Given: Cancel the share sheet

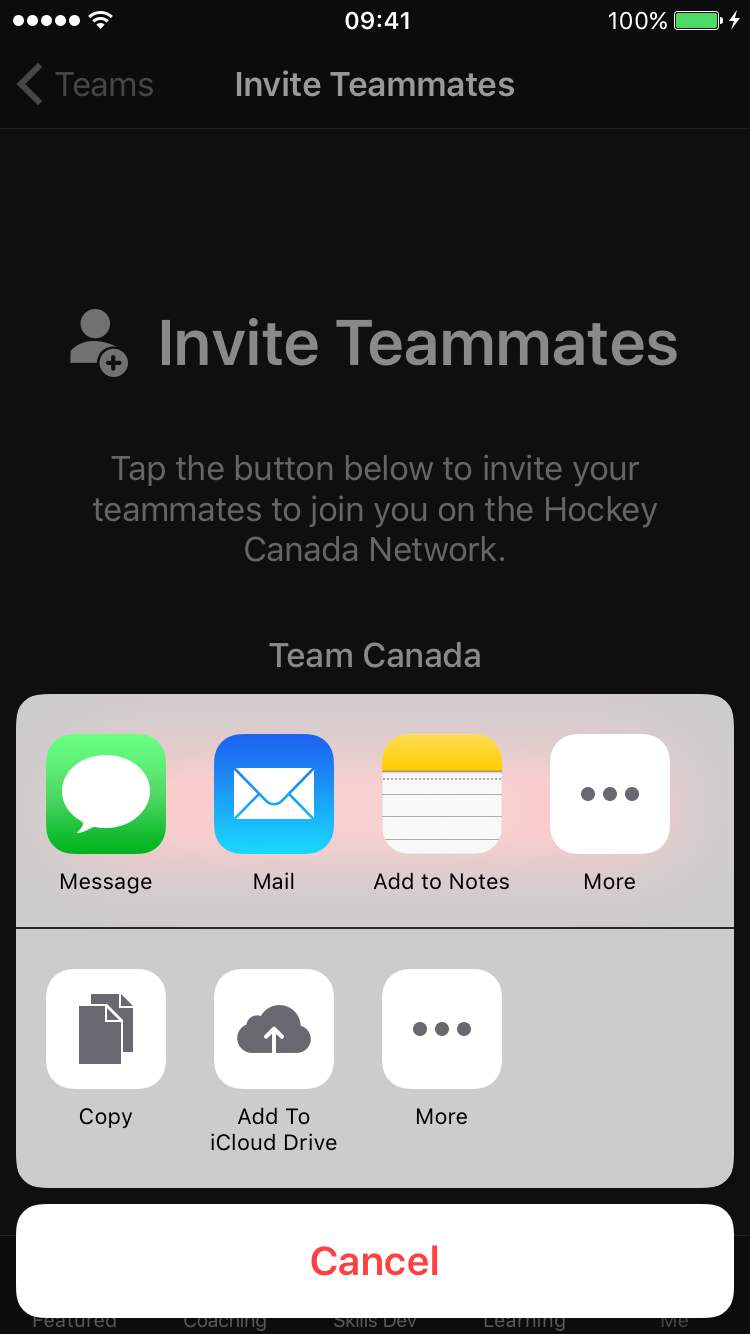Looking at the screenshot, I should point(374,1261).
